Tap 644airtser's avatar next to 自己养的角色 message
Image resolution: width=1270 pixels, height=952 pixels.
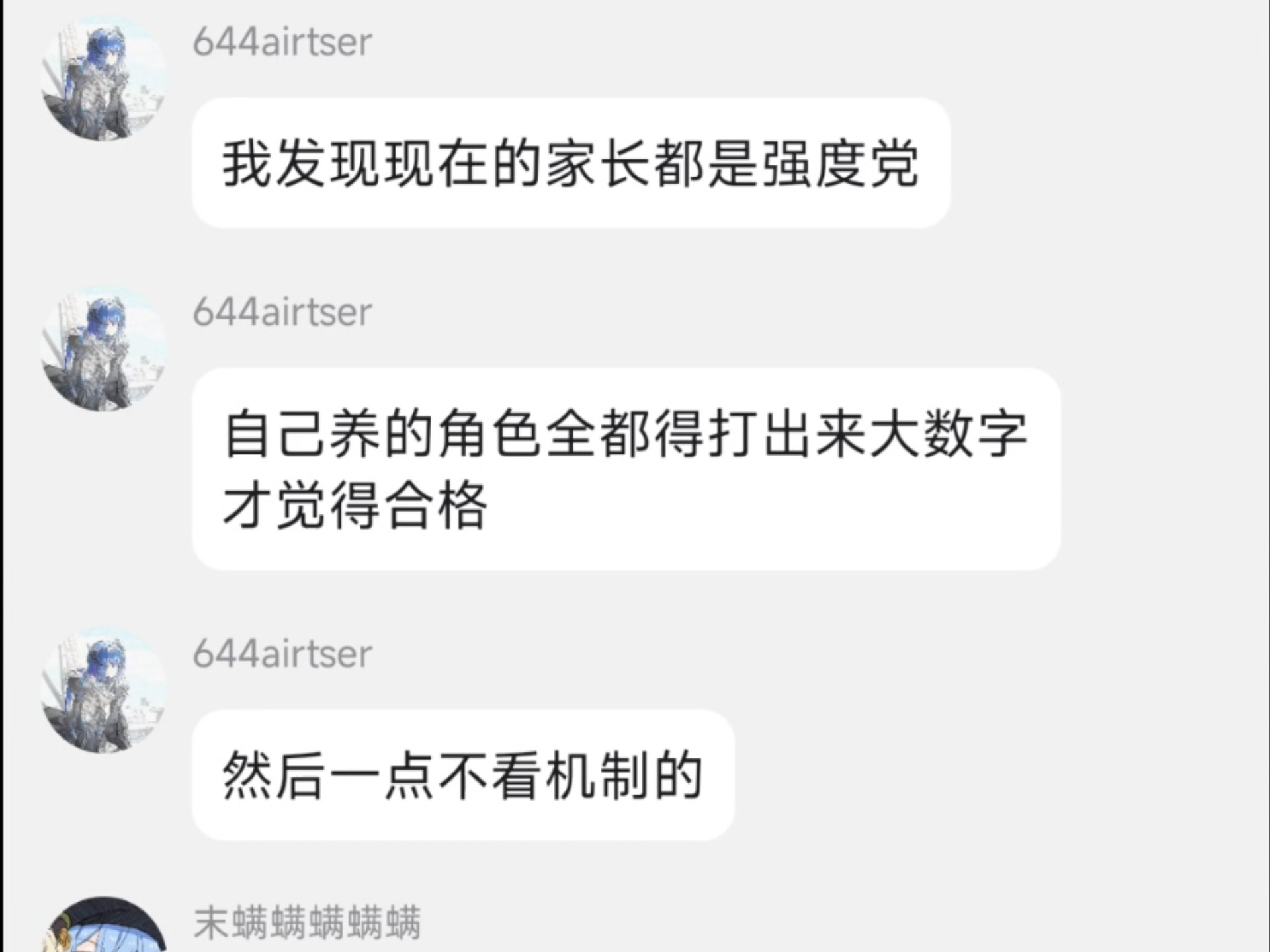104,348
